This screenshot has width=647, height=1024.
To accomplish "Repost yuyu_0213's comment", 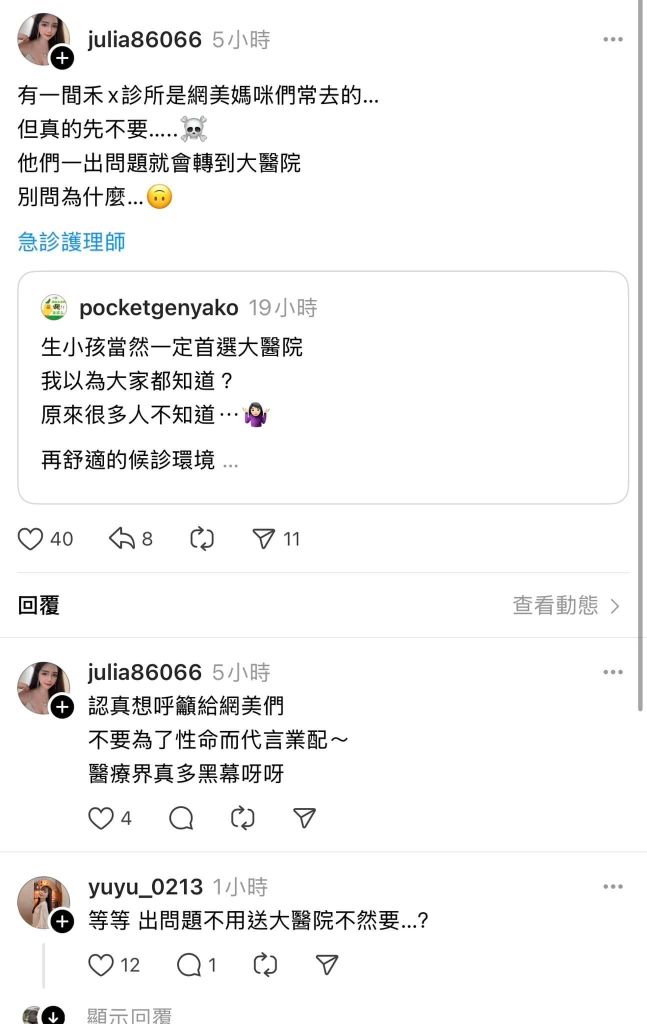I will click(265, 965).
